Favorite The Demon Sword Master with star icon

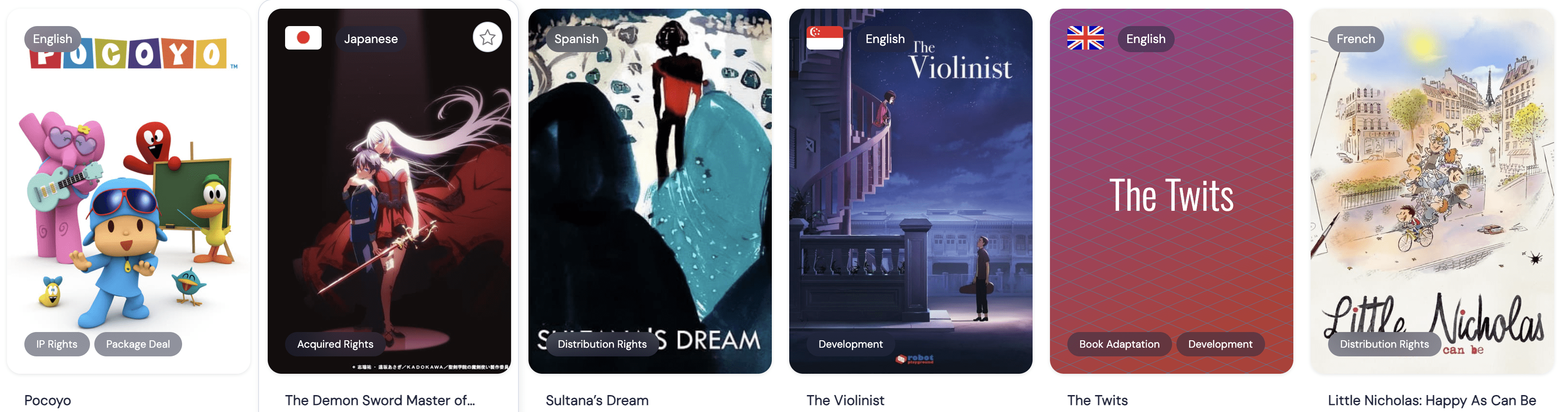point(487,38)
